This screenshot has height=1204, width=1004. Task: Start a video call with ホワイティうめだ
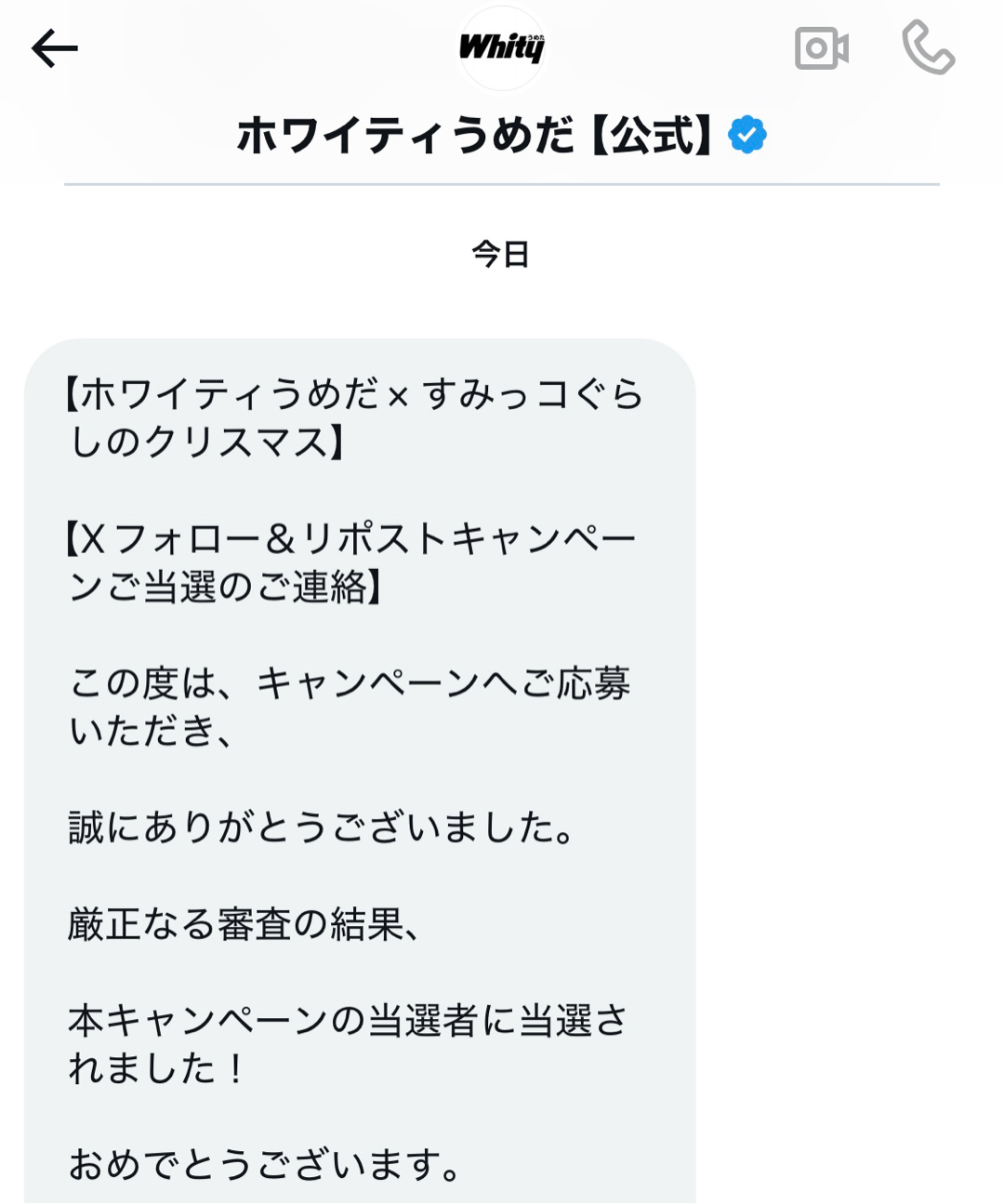tap(822, 48)
